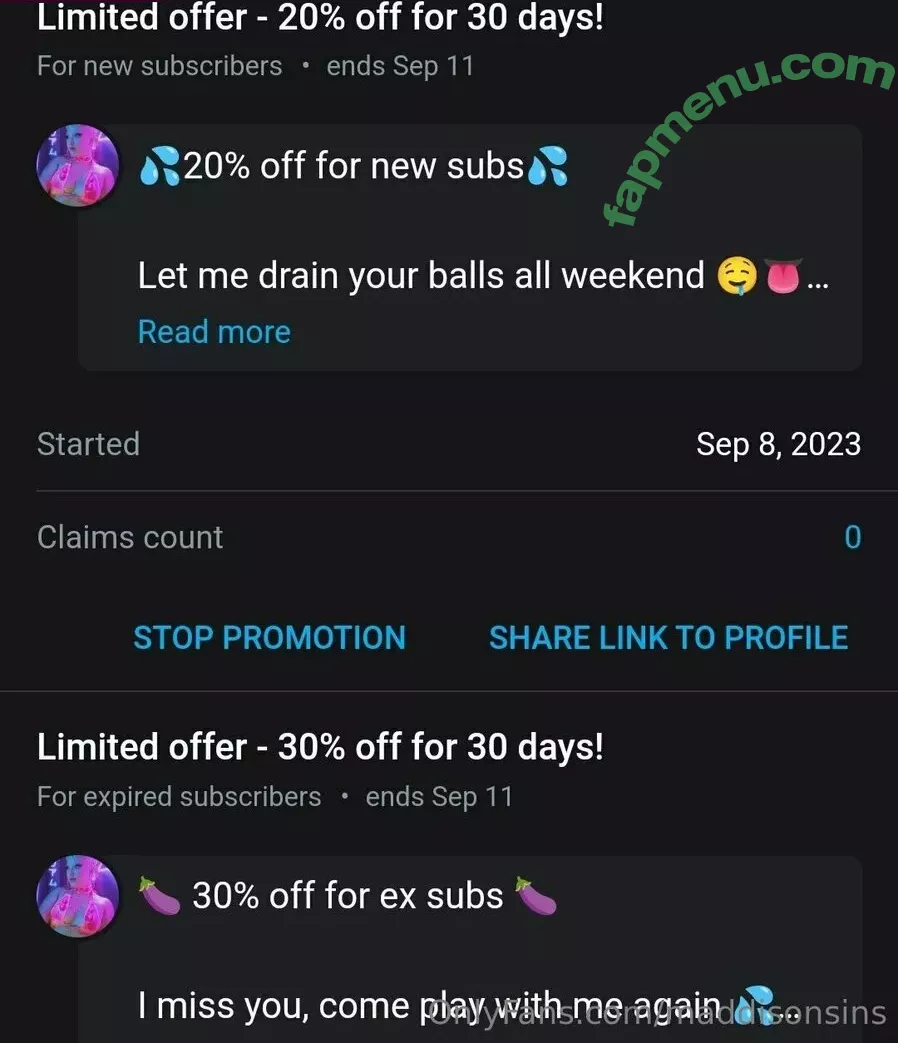This screenshot has height=1043, width=898.
Task: Expand Read more on the 20% off message
Action: (214, 332)
